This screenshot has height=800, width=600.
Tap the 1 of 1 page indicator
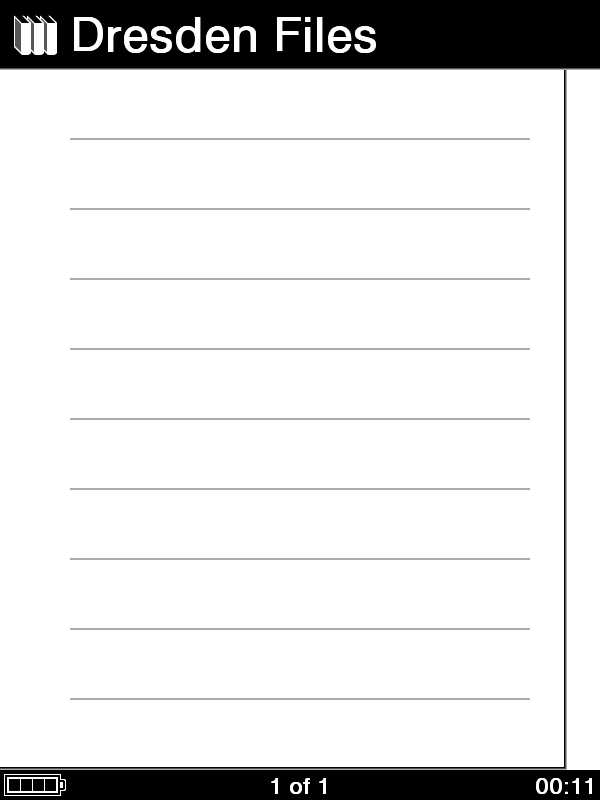click(x=299, y=786)
